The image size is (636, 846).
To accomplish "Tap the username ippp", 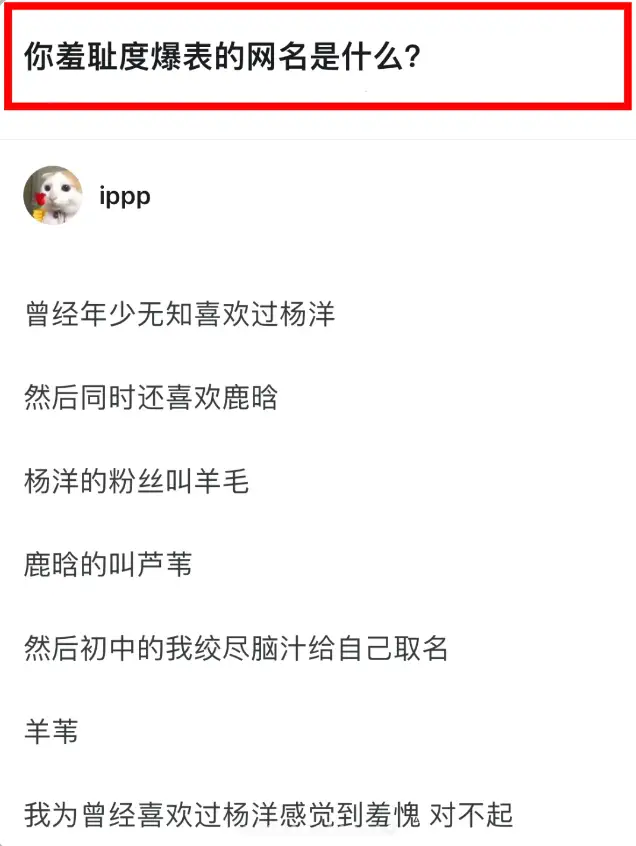I will point(125,197).
